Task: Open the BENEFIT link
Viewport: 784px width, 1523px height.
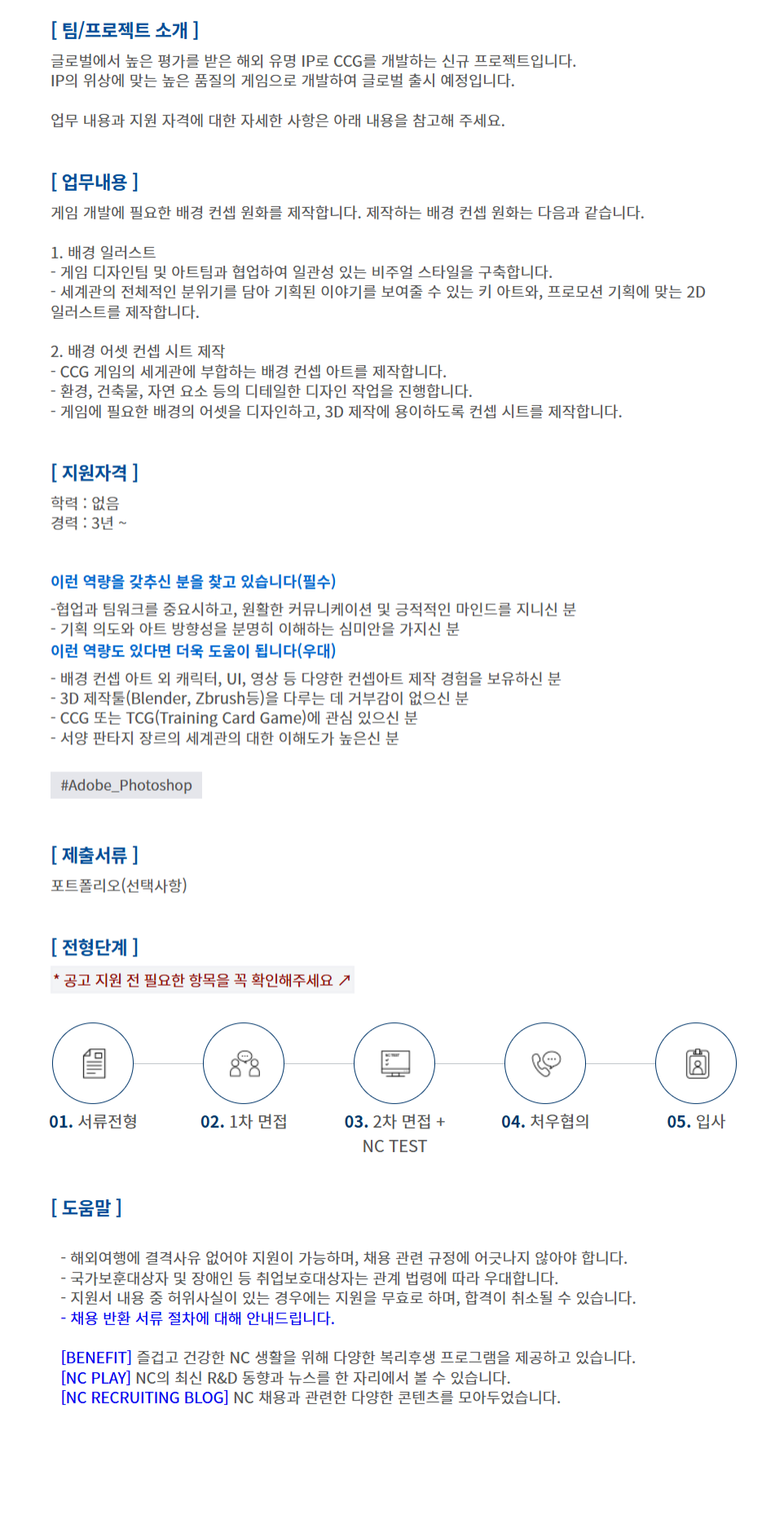Action: tap(96, 1357)
